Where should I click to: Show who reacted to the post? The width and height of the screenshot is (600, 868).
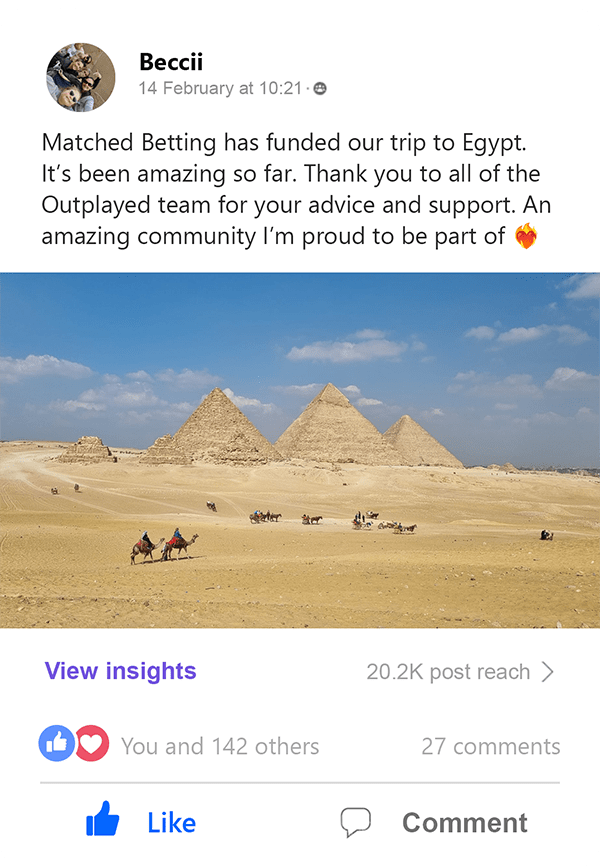(219, 746)
